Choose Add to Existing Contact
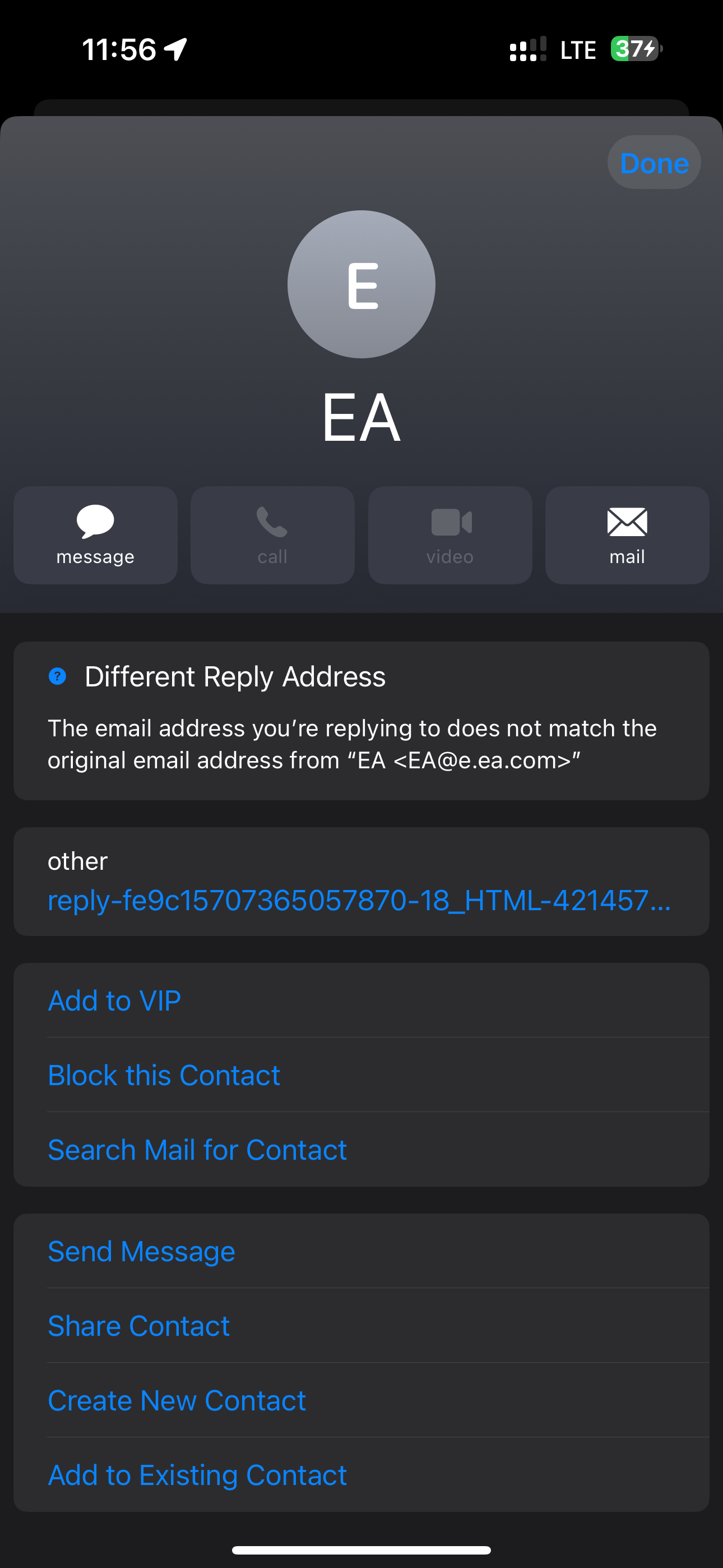Screen dimensions: 723x1568 point(197,1475)
